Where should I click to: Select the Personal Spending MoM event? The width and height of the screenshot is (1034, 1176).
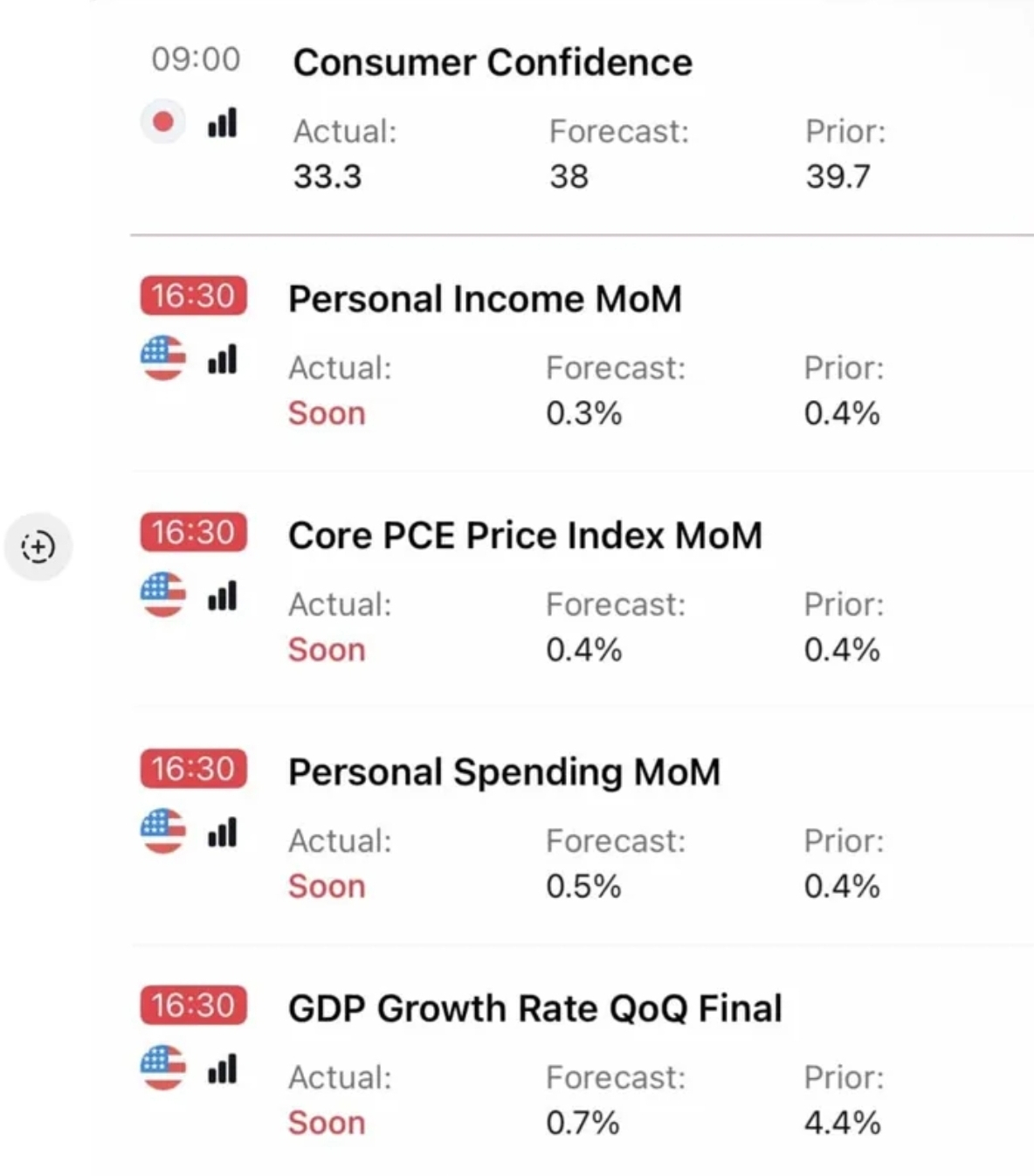[504, 772]
